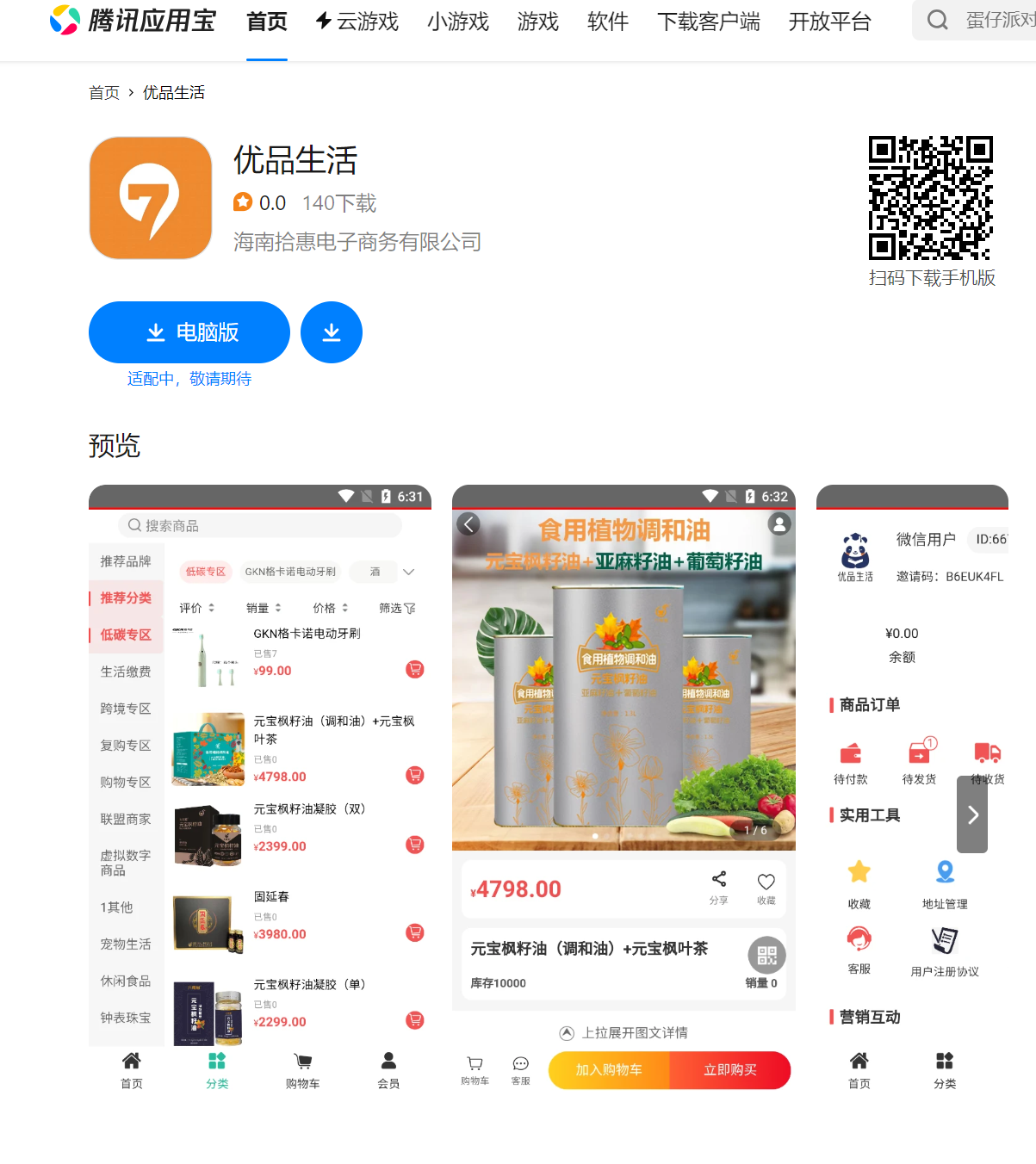Tap the search box at top

pyautogui.click(x=982, y=20)
